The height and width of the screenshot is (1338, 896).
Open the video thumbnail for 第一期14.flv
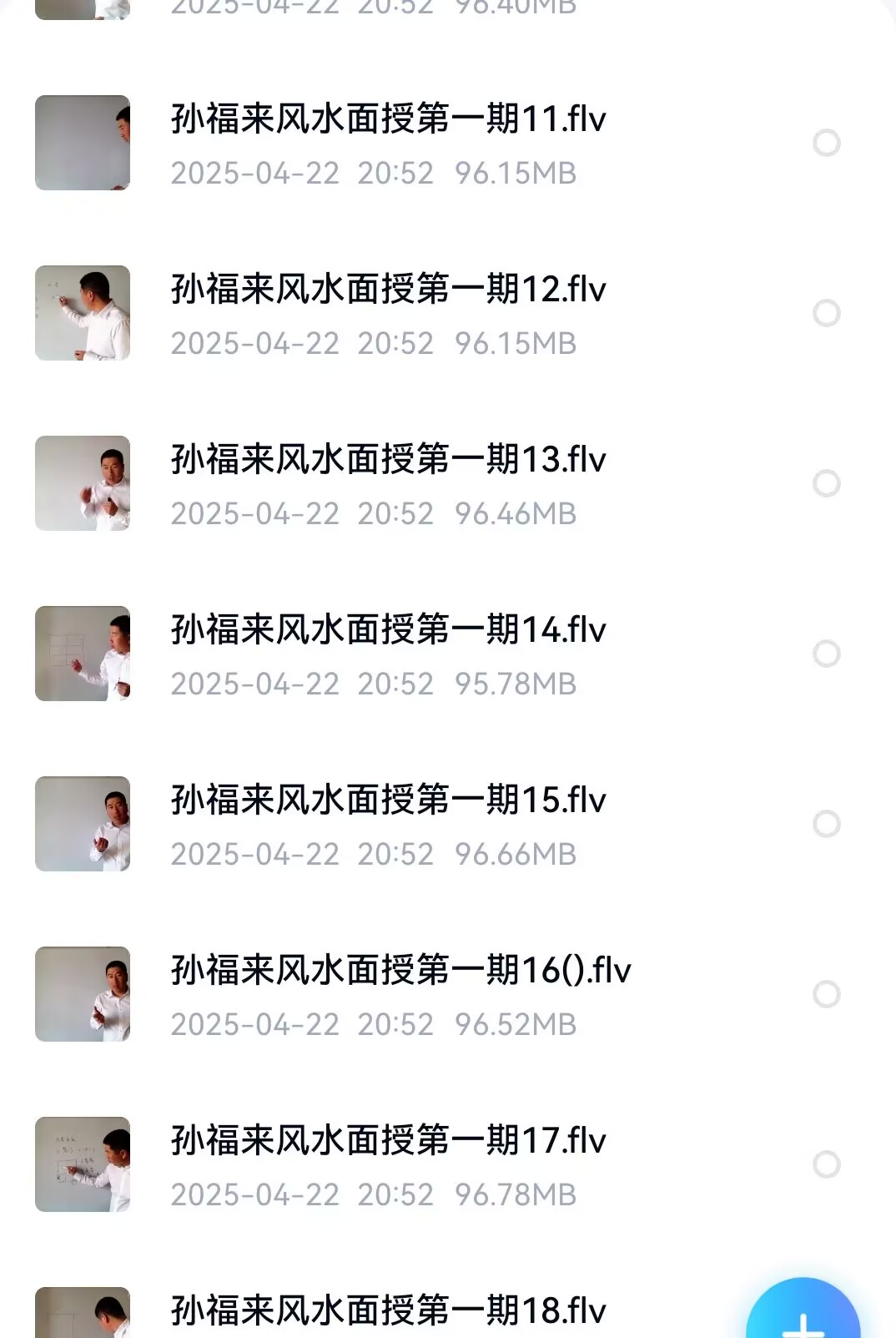pos(83,653)
